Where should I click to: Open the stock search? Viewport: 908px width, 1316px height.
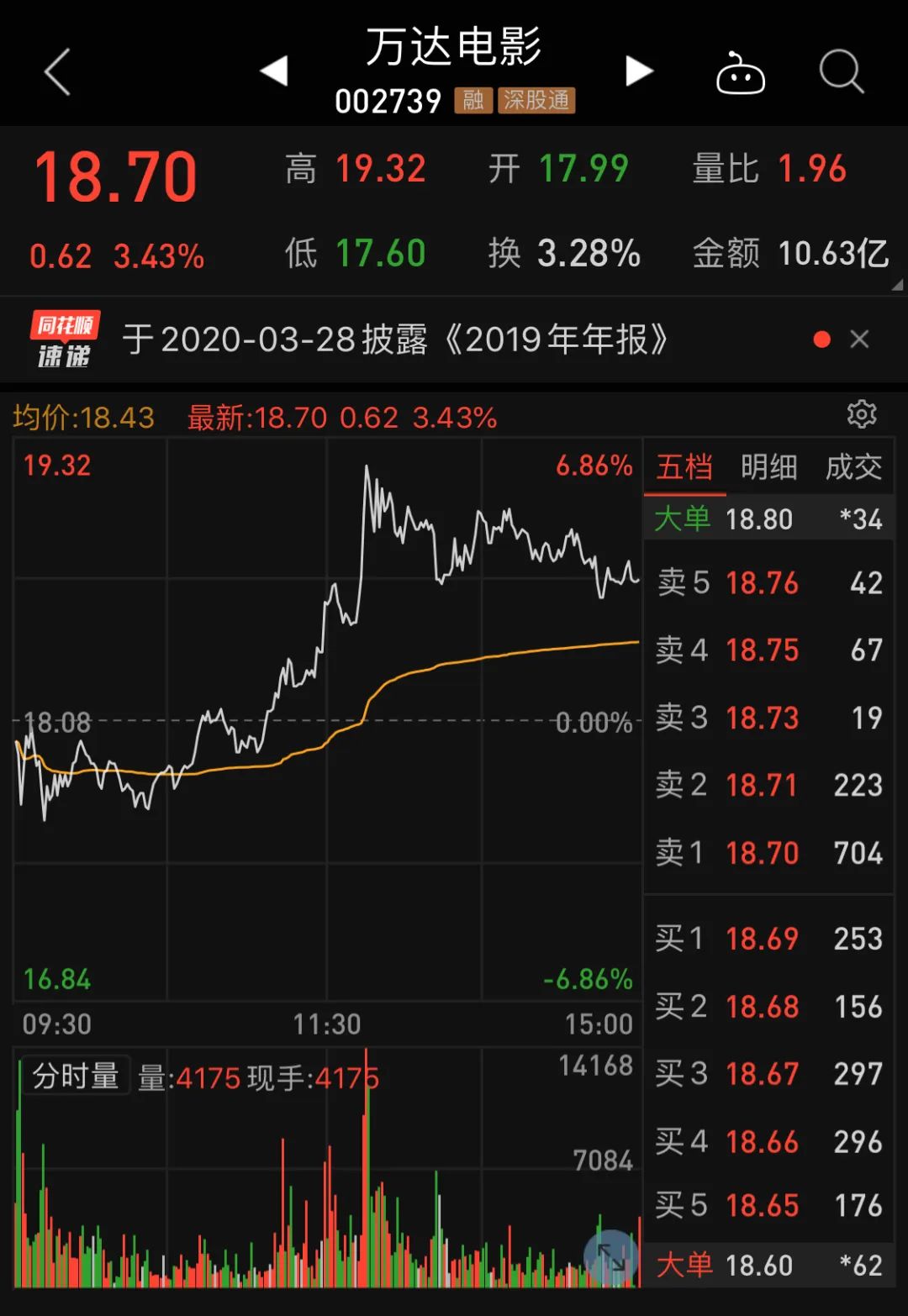[841, 71]
